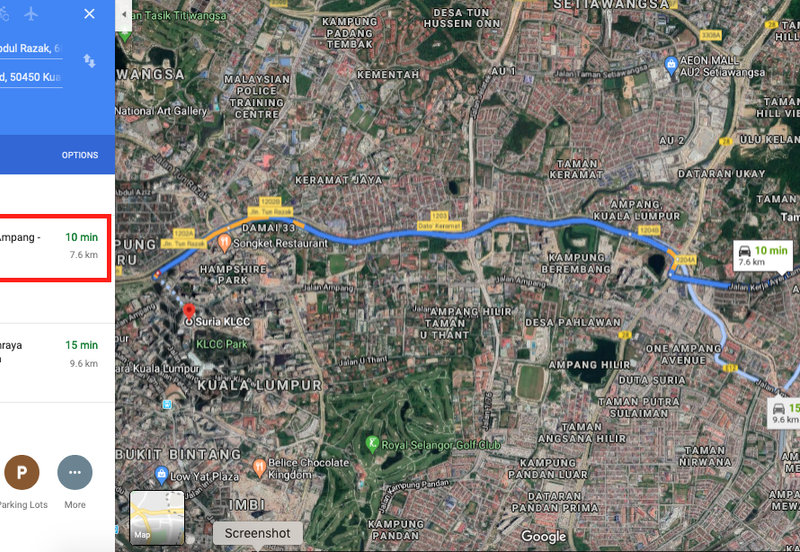Open Songket Restaurant place marker
The height and width of the screenshot is (552, 800).
coord(225,242)
